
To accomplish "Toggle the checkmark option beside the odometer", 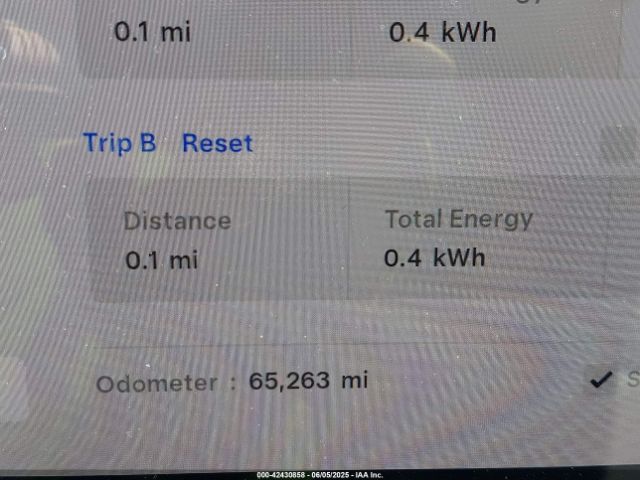I will point(601,379).
